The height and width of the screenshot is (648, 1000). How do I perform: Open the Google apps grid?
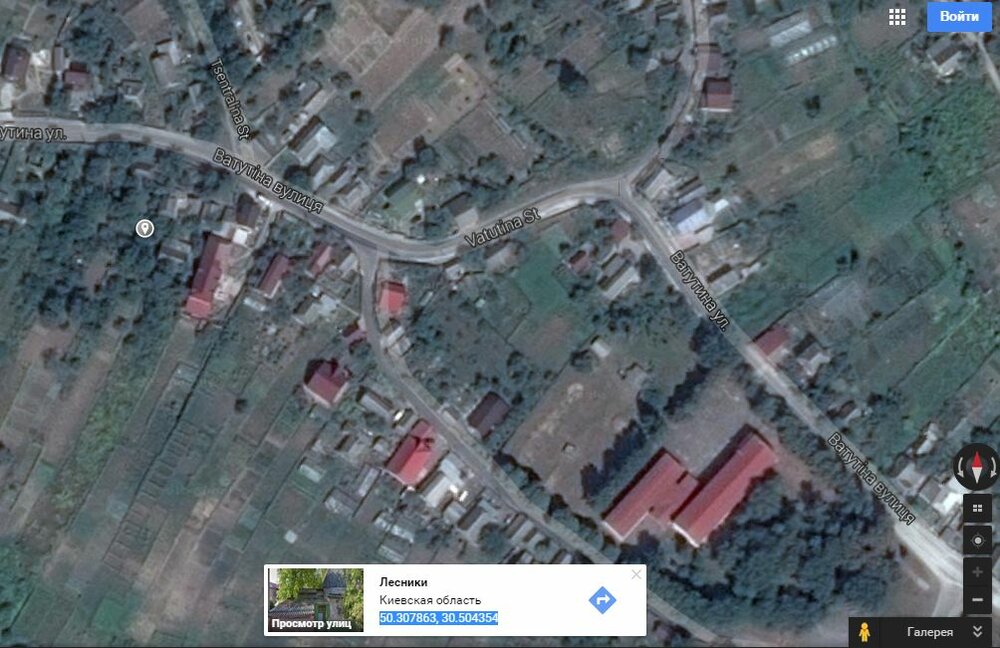click(x=897, y=17)
